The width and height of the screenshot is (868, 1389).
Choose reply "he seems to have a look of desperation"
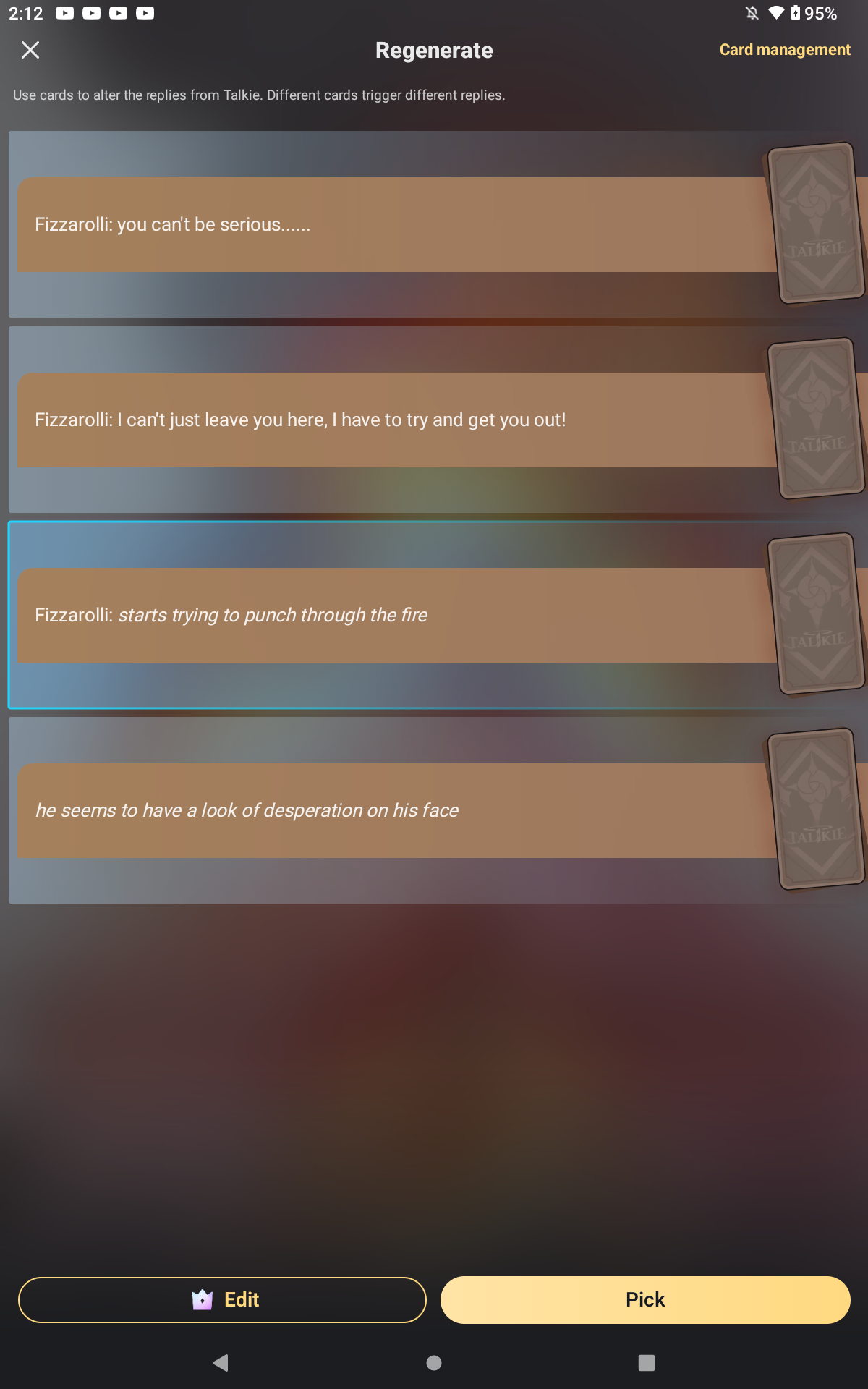[x=391, y=811]
